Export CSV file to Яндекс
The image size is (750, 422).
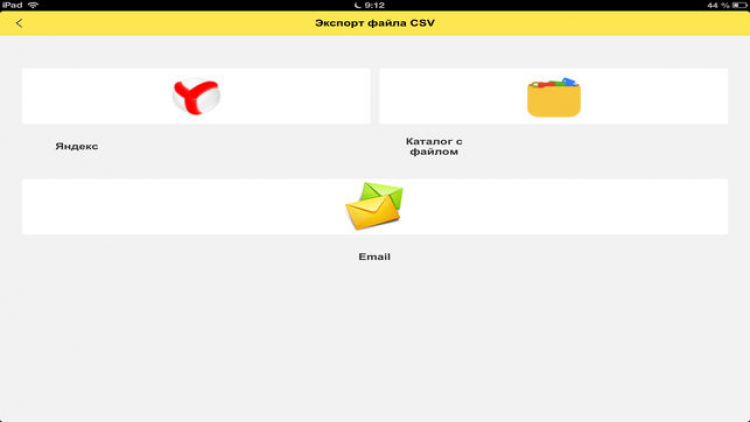point(196,96)
